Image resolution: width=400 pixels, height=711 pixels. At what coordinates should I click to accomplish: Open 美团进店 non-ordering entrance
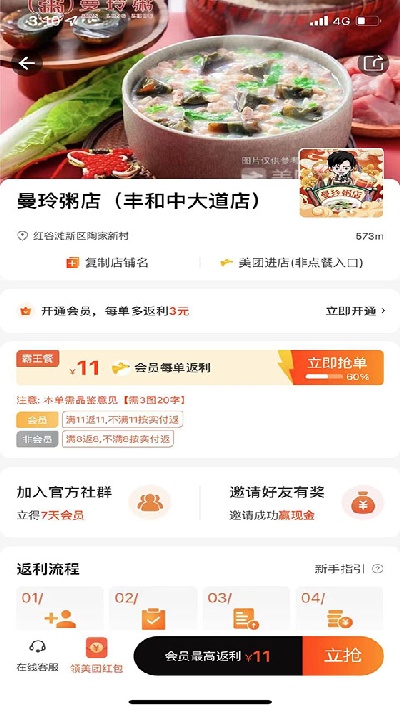(291, 263)
